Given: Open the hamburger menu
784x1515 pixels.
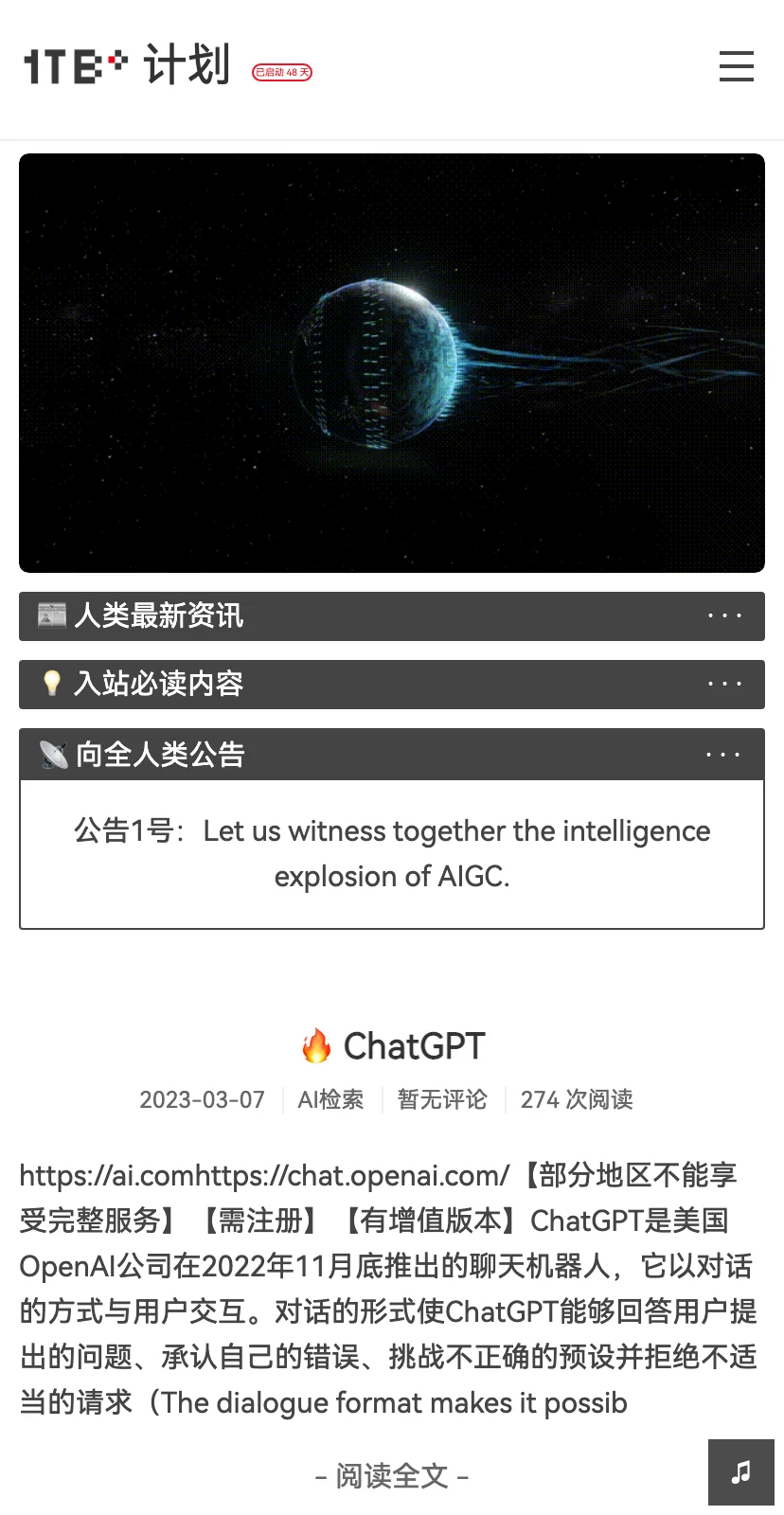Looking at the screenshot, I should point(736,66).
